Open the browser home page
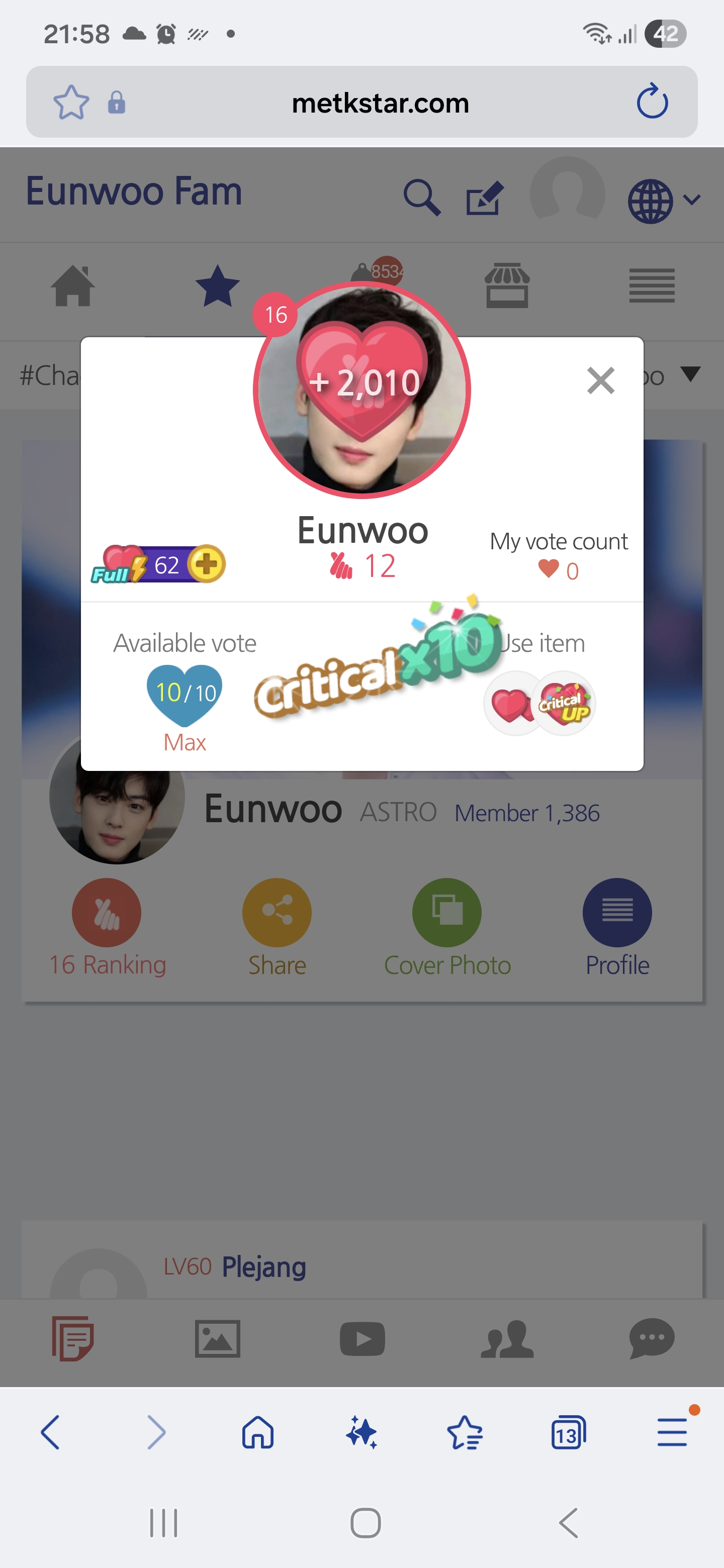The image size is (724, 1568). point(258,1432)
